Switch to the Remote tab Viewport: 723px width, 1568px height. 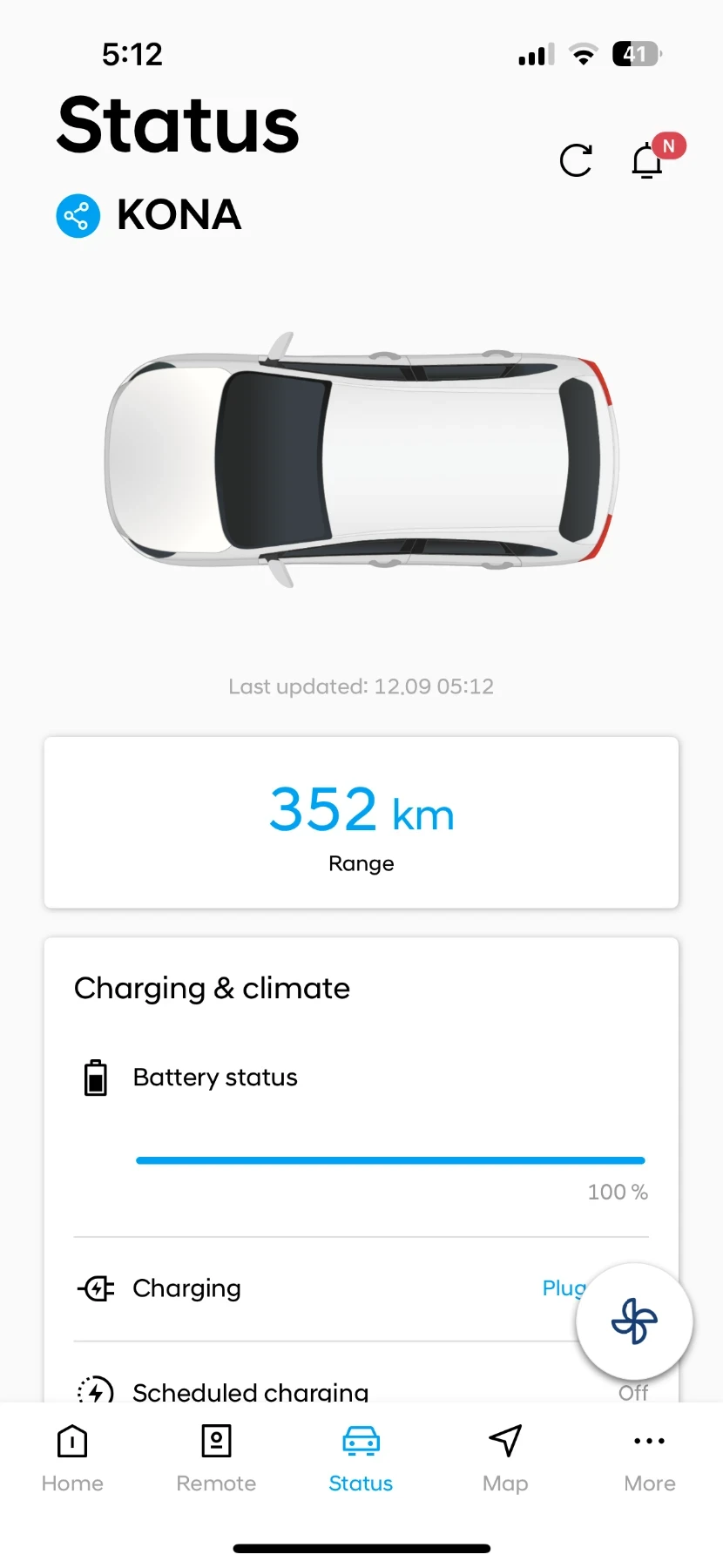pos(216,1457)
